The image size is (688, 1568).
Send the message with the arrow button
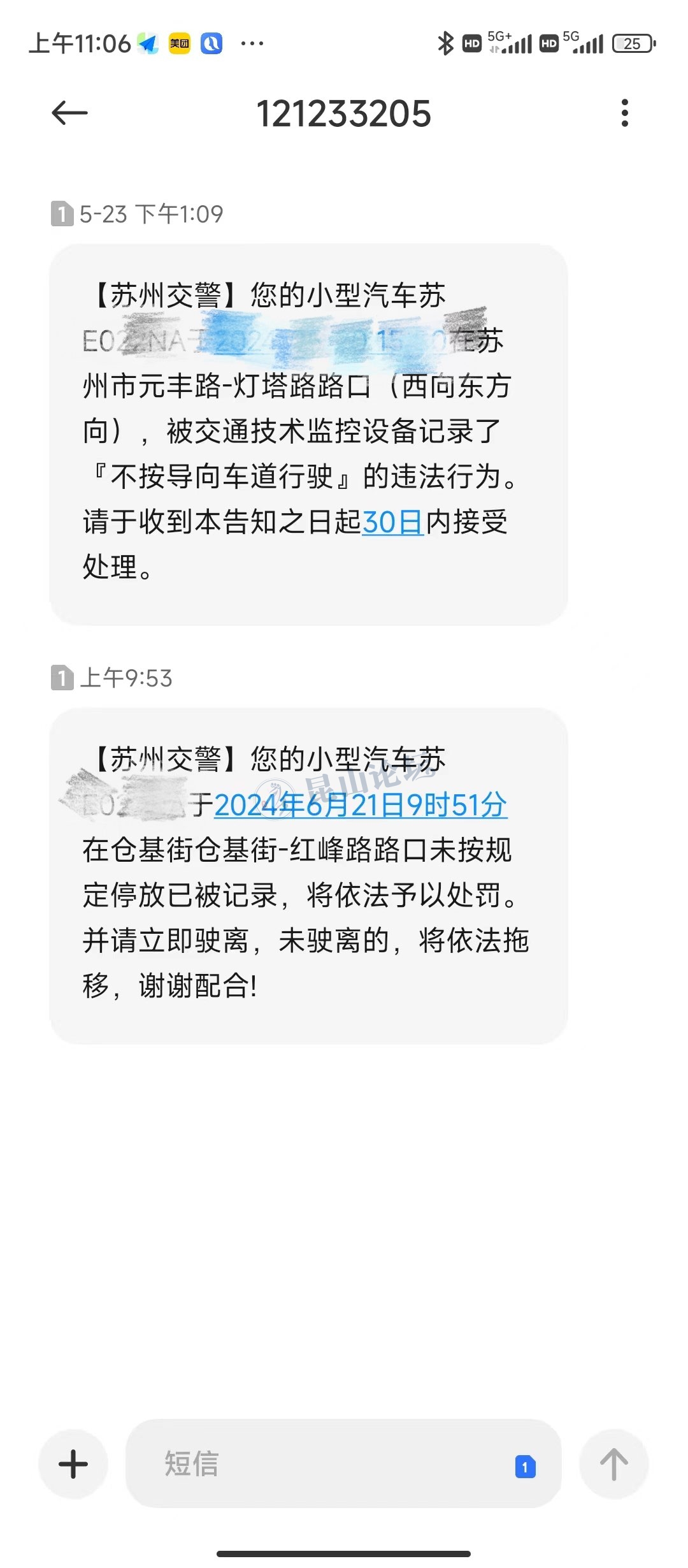tap(613, 1463)
